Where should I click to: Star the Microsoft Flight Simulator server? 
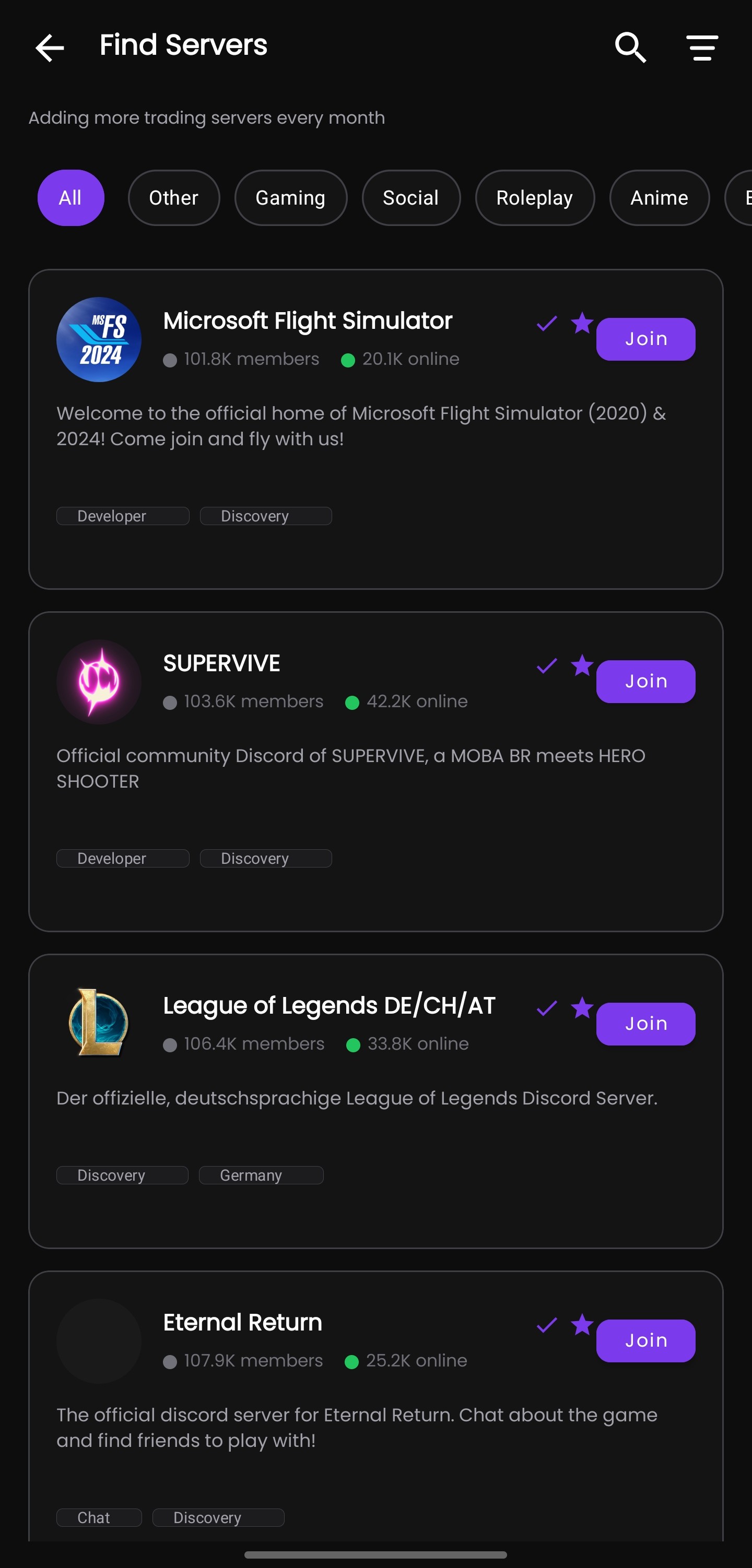click(582, 323)
